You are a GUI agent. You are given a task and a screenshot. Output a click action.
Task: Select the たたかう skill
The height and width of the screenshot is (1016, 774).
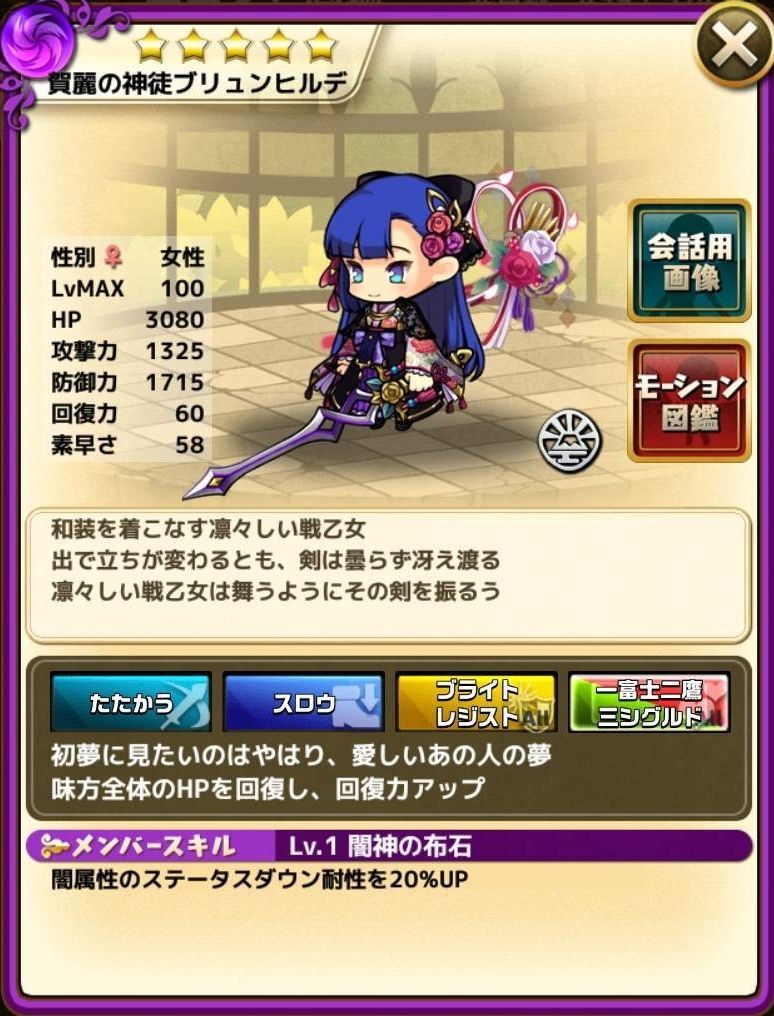(130, 702)
